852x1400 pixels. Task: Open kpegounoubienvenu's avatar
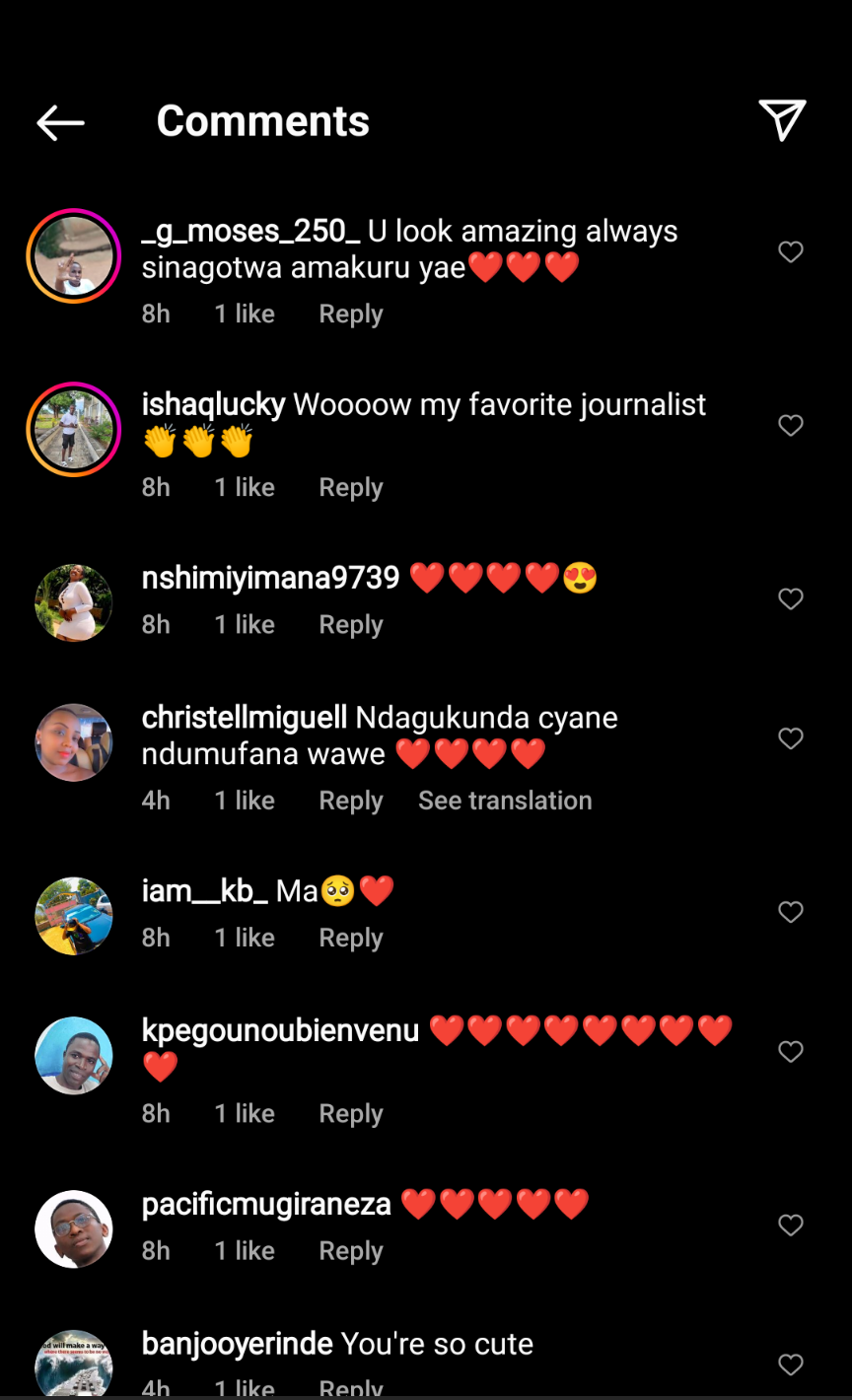[x=73, y=1055]
